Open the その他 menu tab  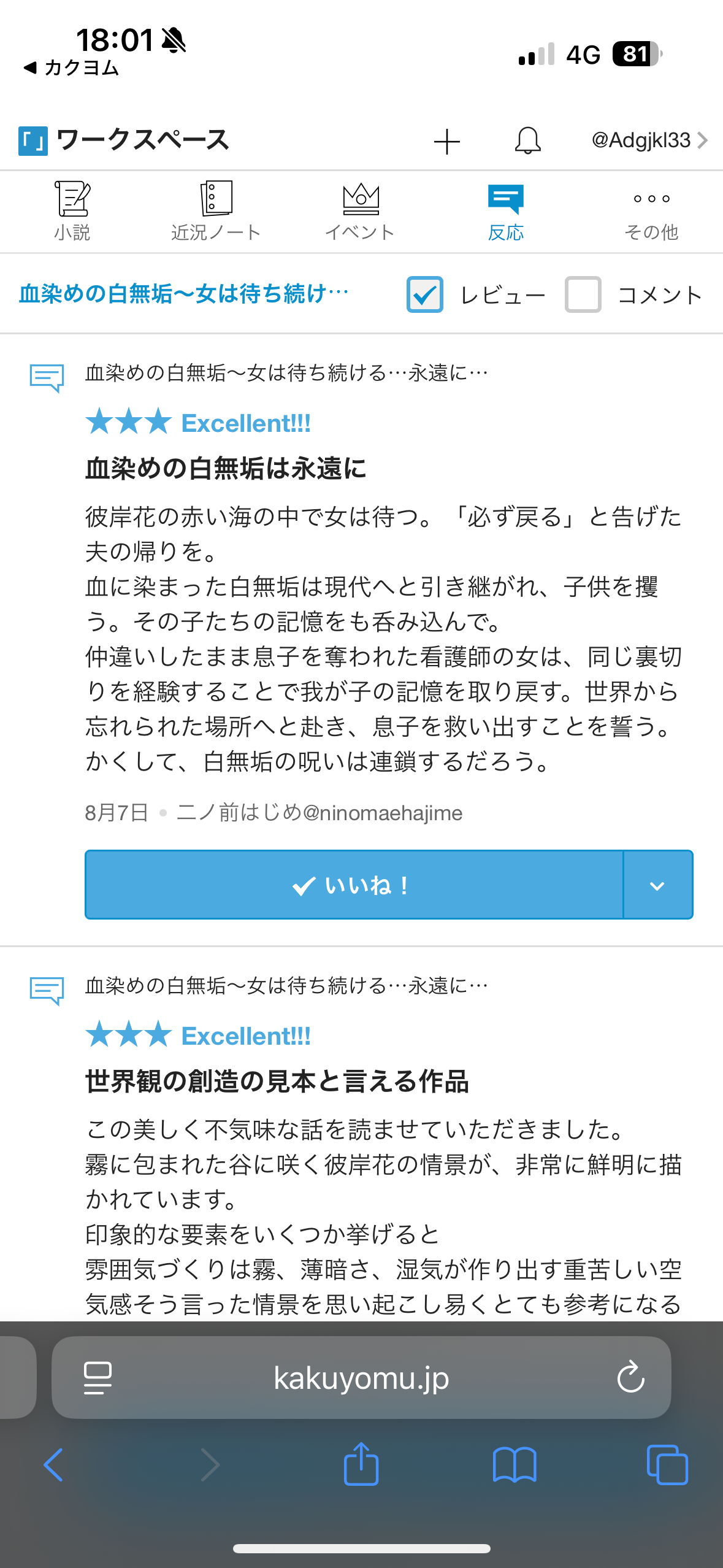(651, 211)
